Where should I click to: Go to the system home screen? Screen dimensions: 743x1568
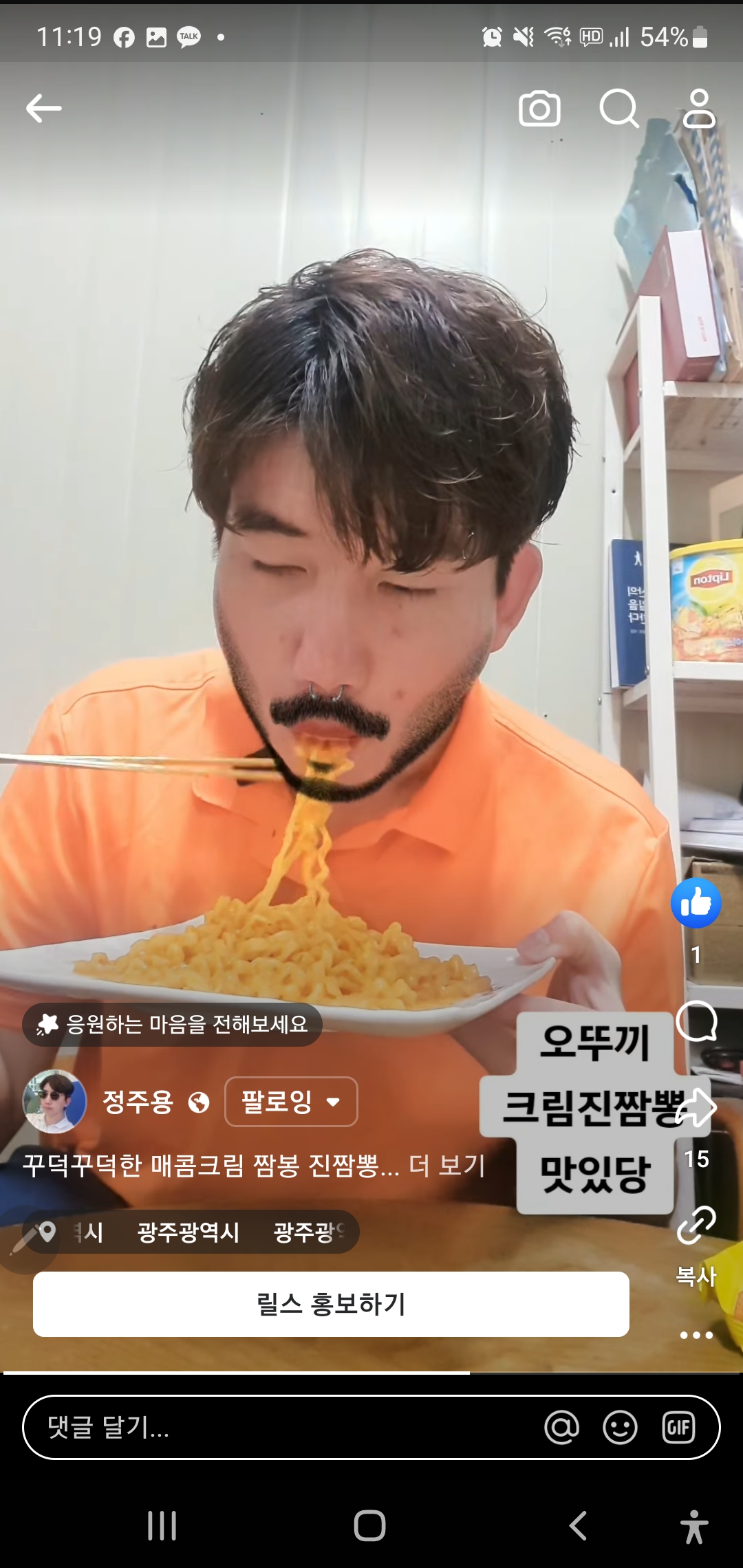click(x=369, y=1525)
